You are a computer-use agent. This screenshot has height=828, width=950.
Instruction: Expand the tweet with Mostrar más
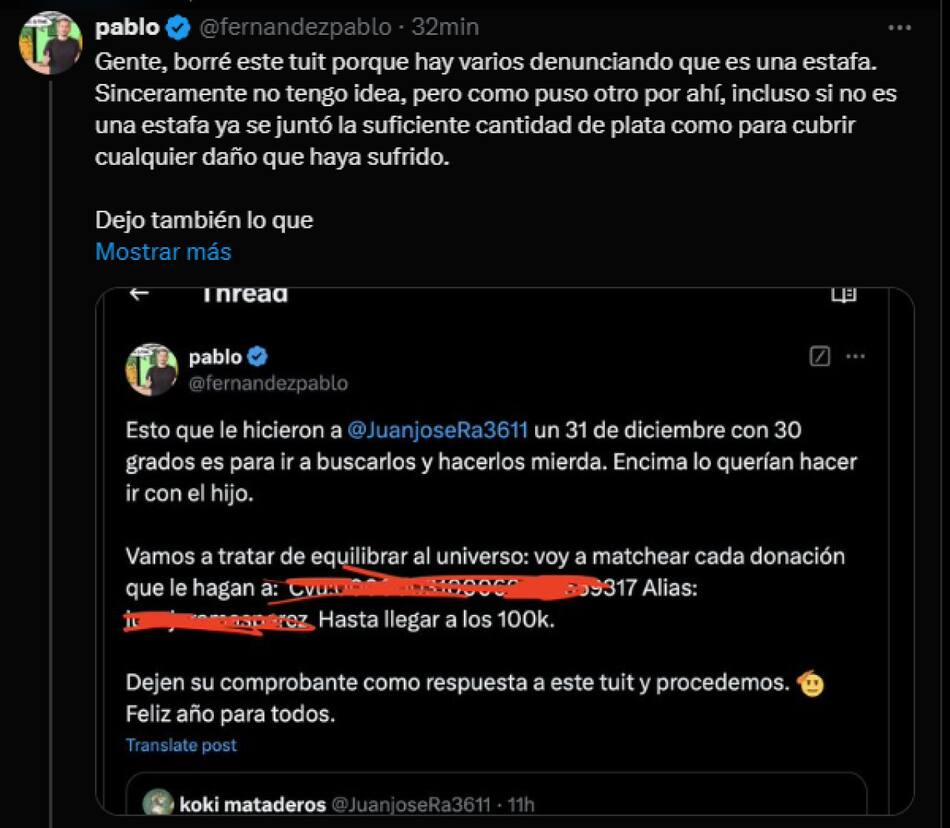[x=163, y=252]
